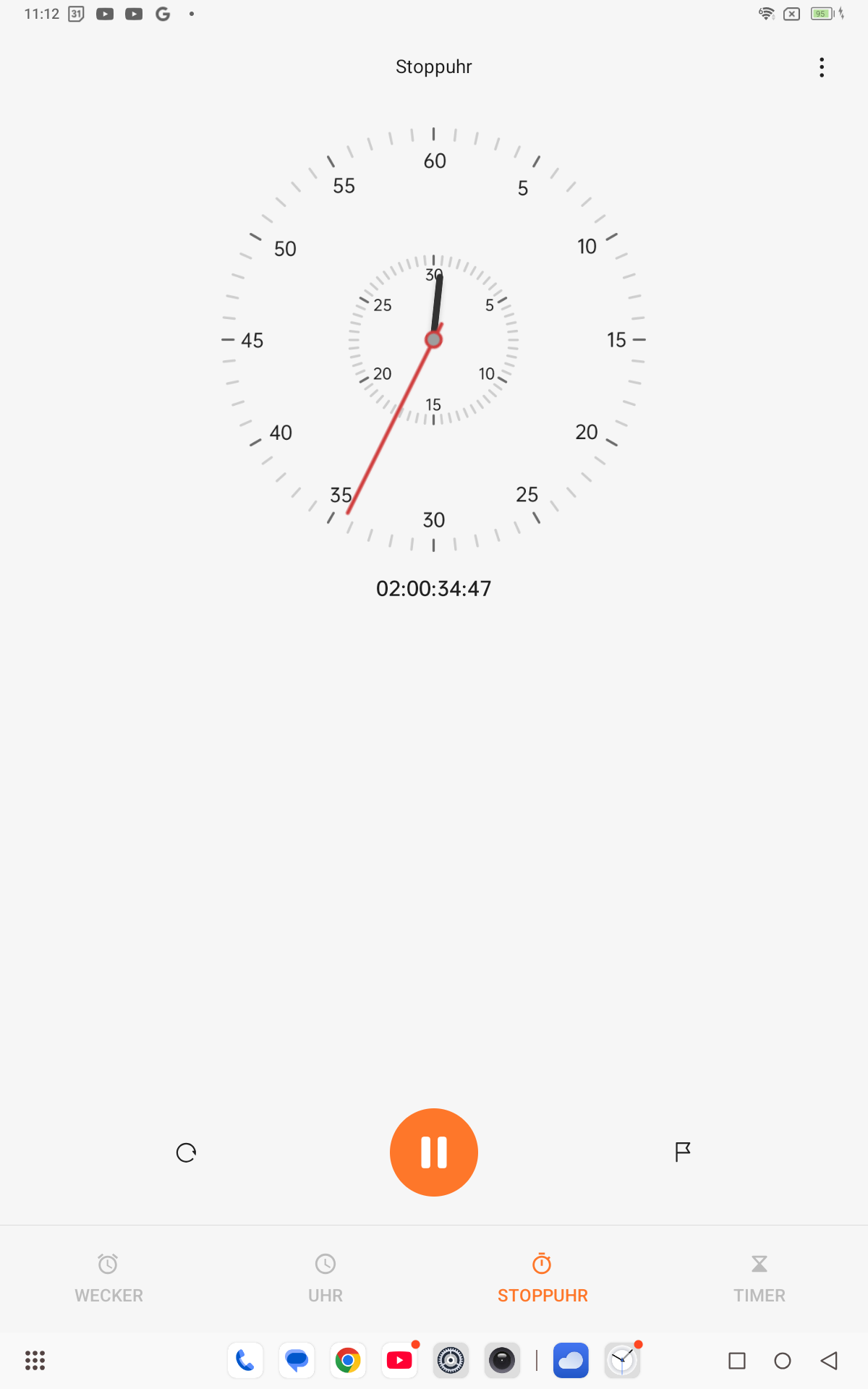868x1389 pixels.
Task: Switch to the Uhr tab
Action: coord(325,1279)
